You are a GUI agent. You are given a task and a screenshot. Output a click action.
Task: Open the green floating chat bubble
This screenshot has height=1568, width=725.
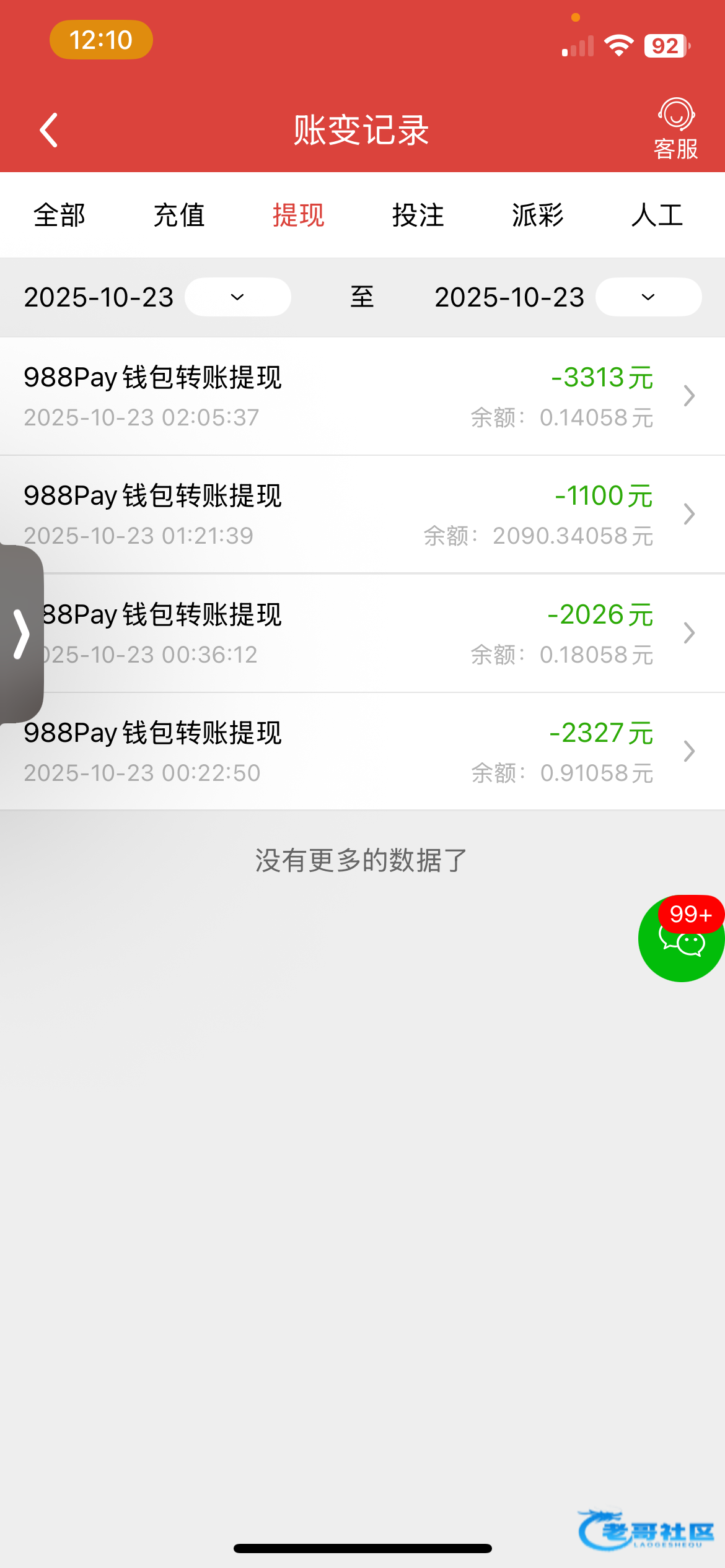[681, 940]
